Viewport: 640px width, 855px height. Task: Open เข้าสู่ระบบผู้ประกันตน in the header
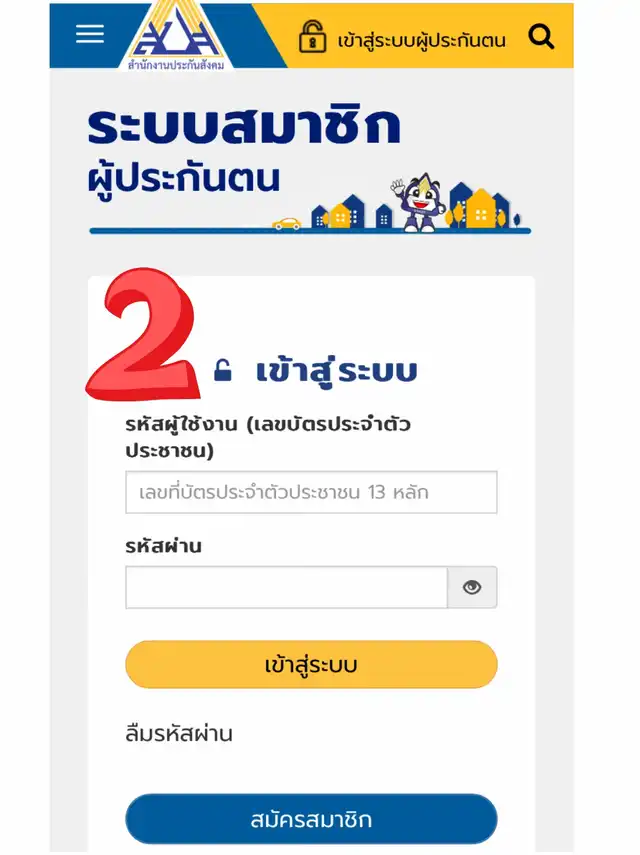(x=402, y=38)
